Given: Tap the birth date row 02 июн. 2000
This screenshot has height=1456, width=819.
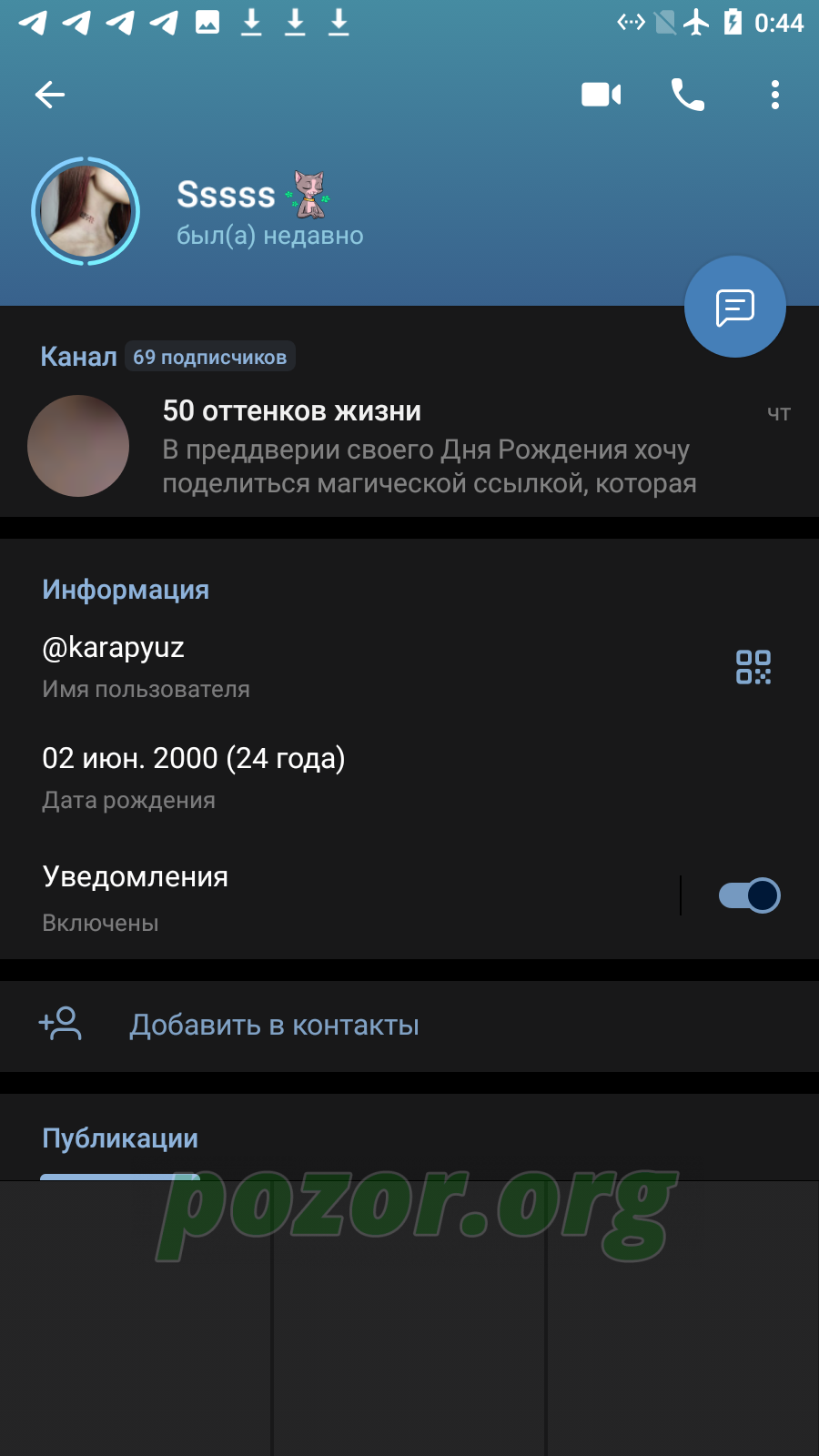Looking at the screenshot, I should coord(409,778).
